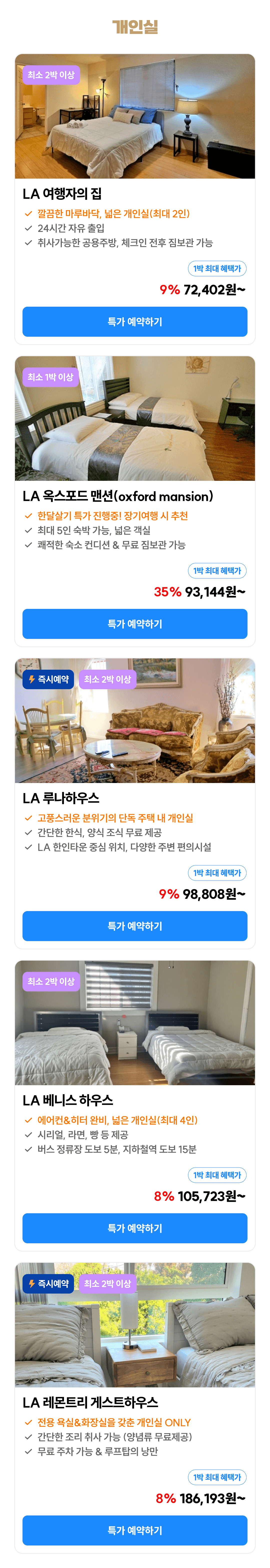Open the LA 옥스포드 맨션 room photo
Image resolution: width=270 pixels, height=1568 pixels.
pyautogui.click(x=135, y=424)
